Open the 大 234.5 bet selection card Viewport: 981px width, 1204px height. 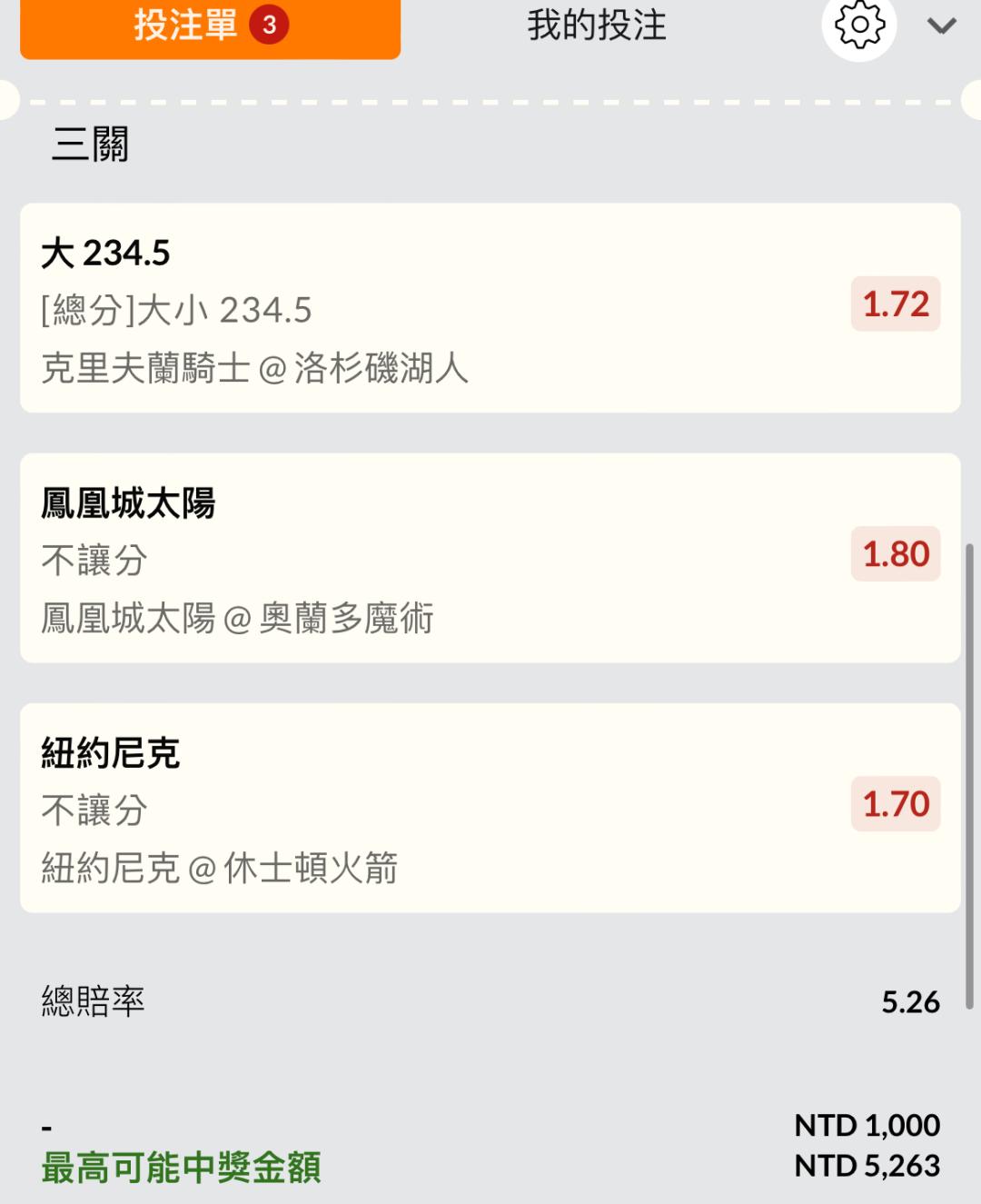coord(490,308)
